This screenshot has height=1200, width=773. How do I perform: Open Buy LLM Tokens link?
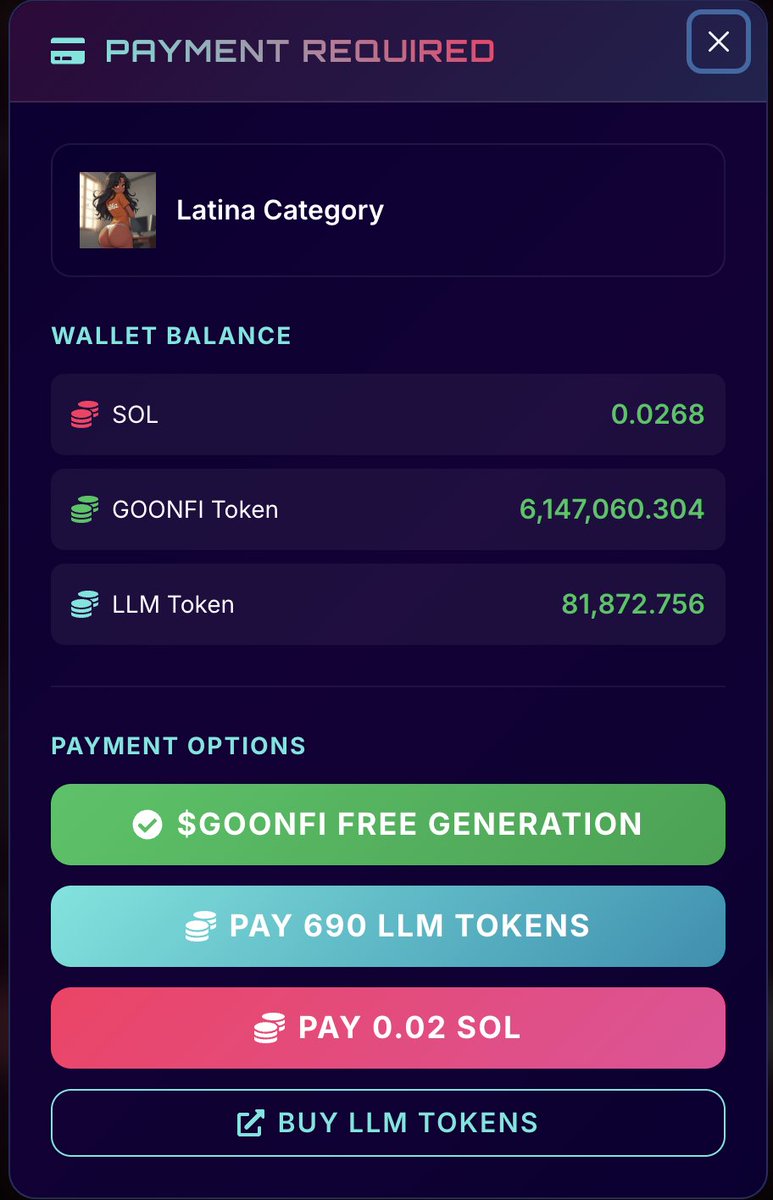tap(388, 1122)
